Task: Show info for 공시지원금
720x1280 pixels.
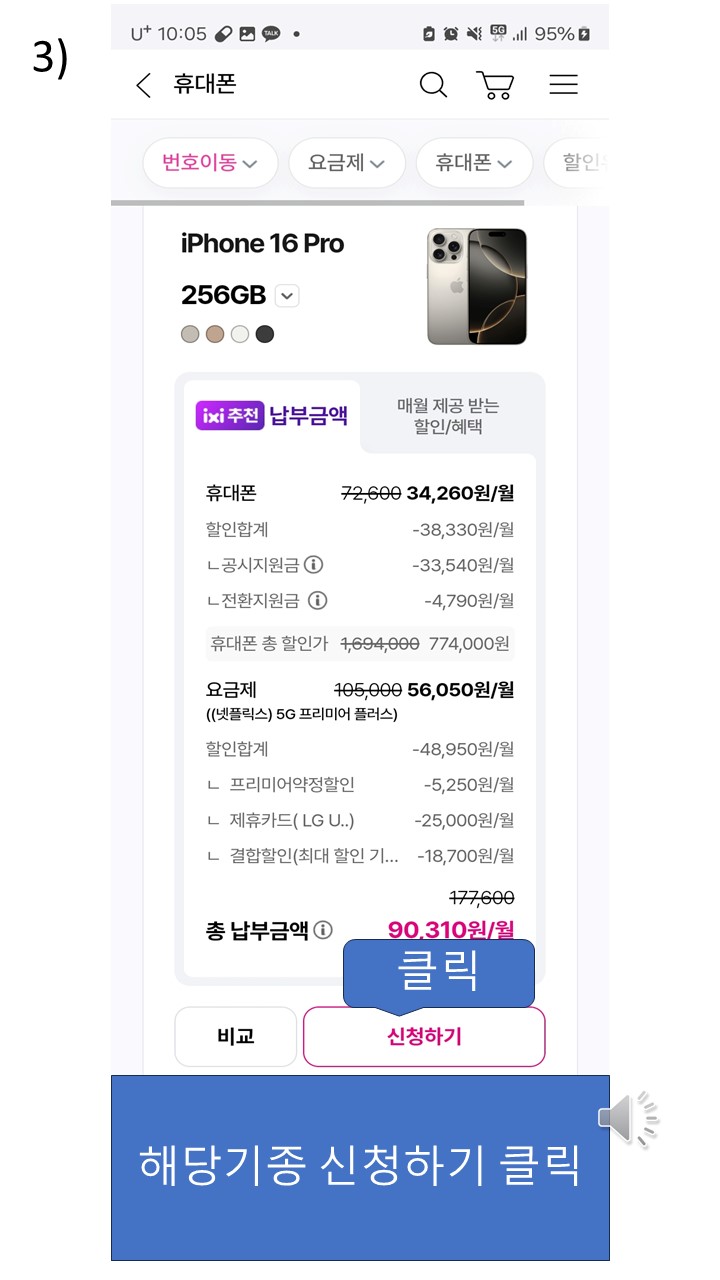Action: (314, 565)
